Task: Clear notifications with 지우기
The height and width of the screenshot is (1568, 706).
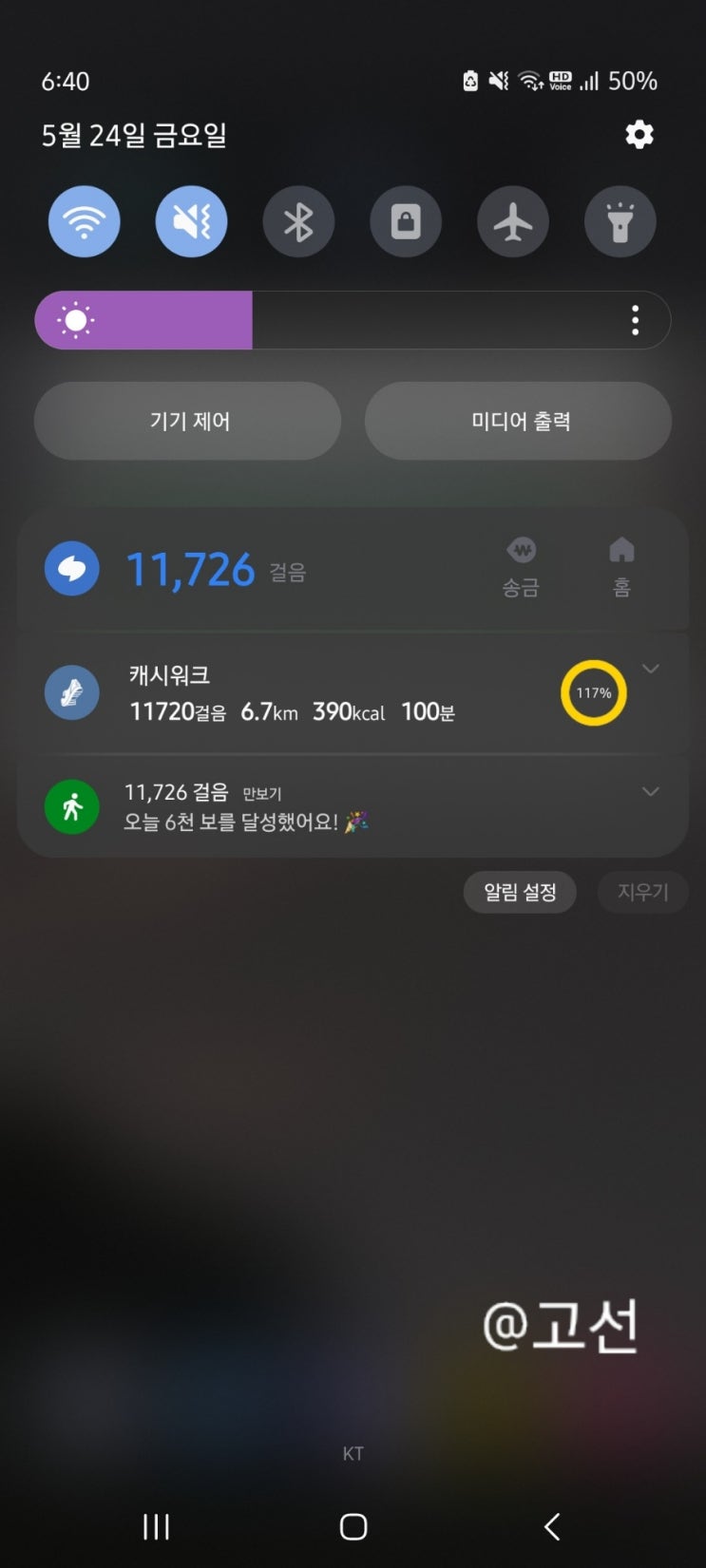Action: (x=642, y=892)
